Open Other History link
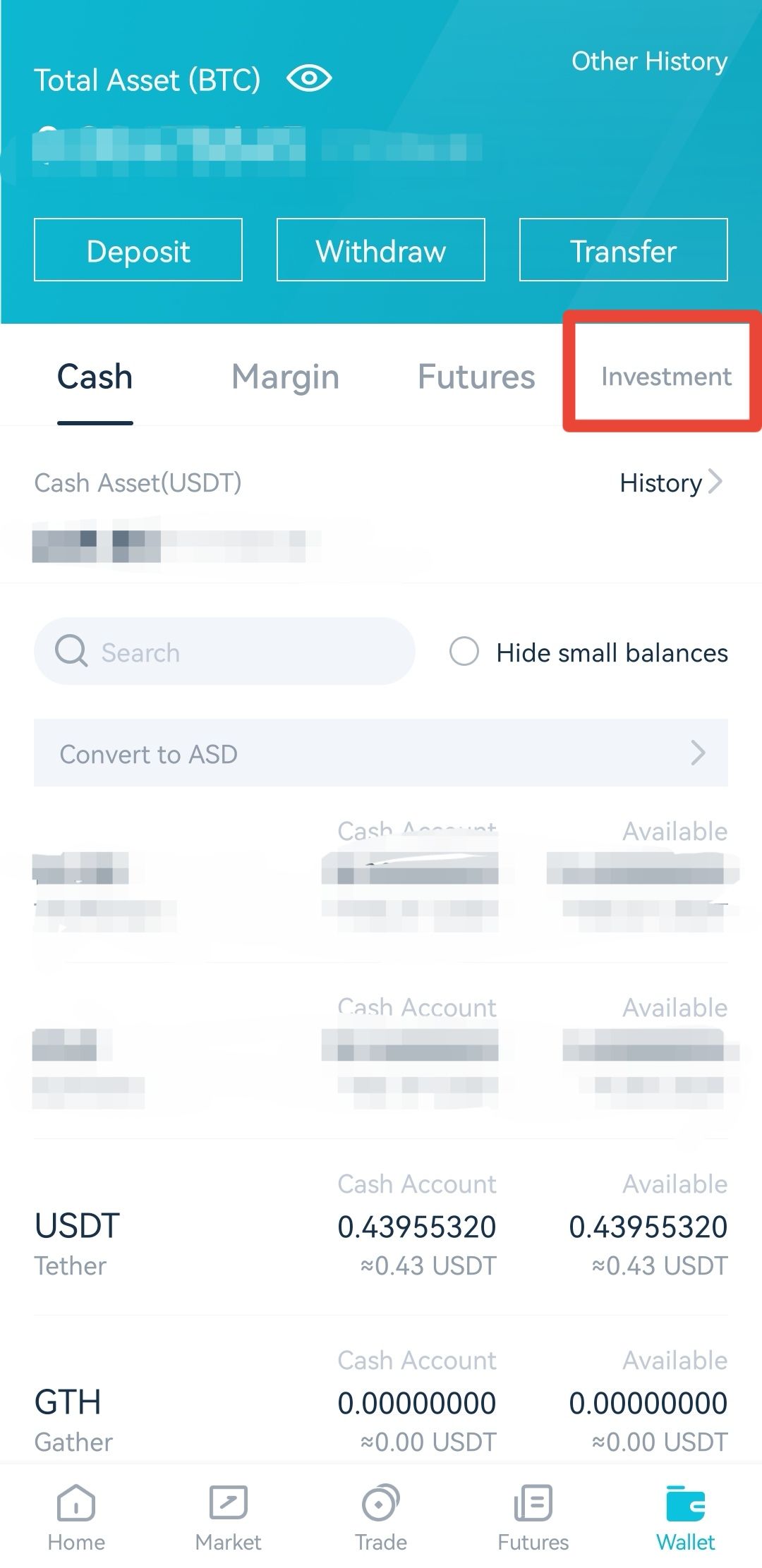 pos(649,61)
